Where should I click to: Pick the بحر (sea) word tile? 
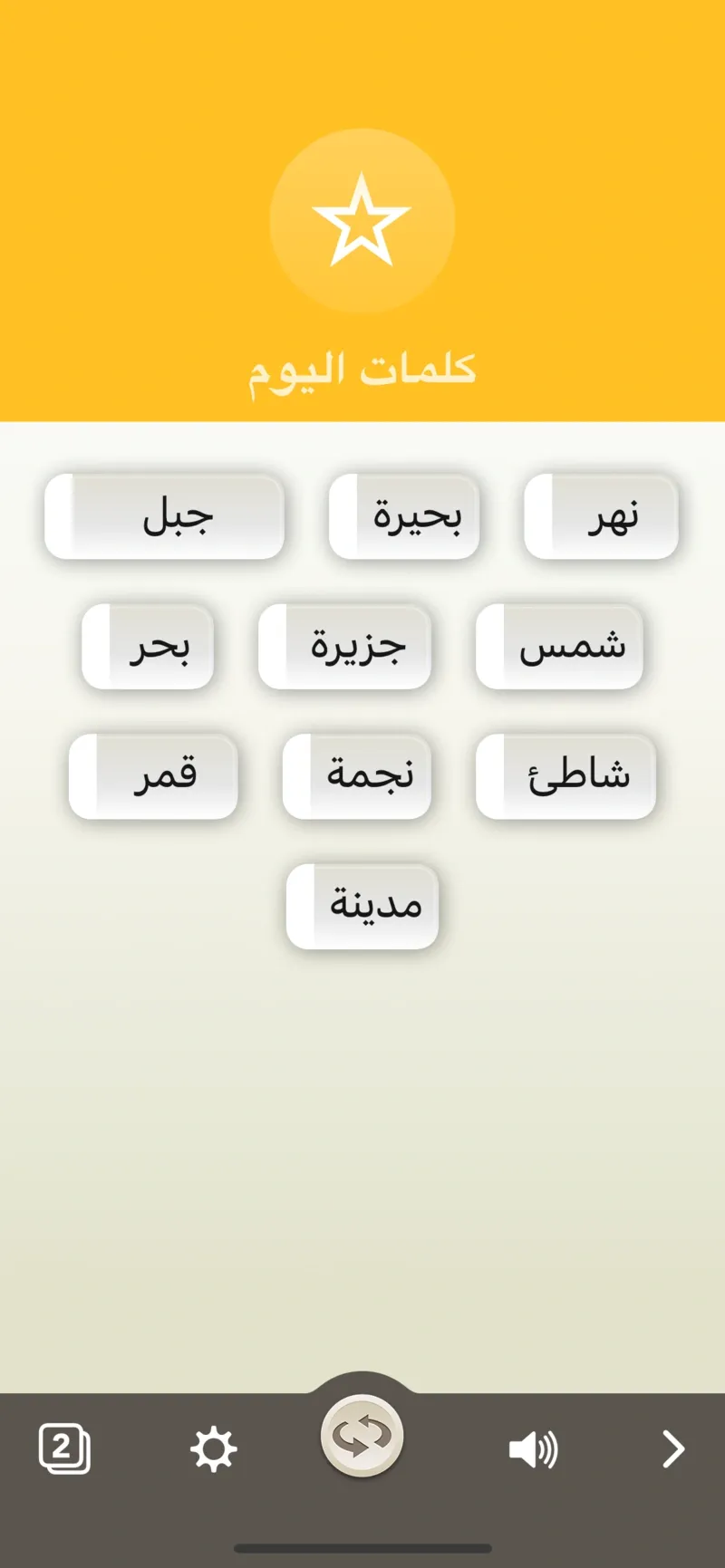point(148,646)
